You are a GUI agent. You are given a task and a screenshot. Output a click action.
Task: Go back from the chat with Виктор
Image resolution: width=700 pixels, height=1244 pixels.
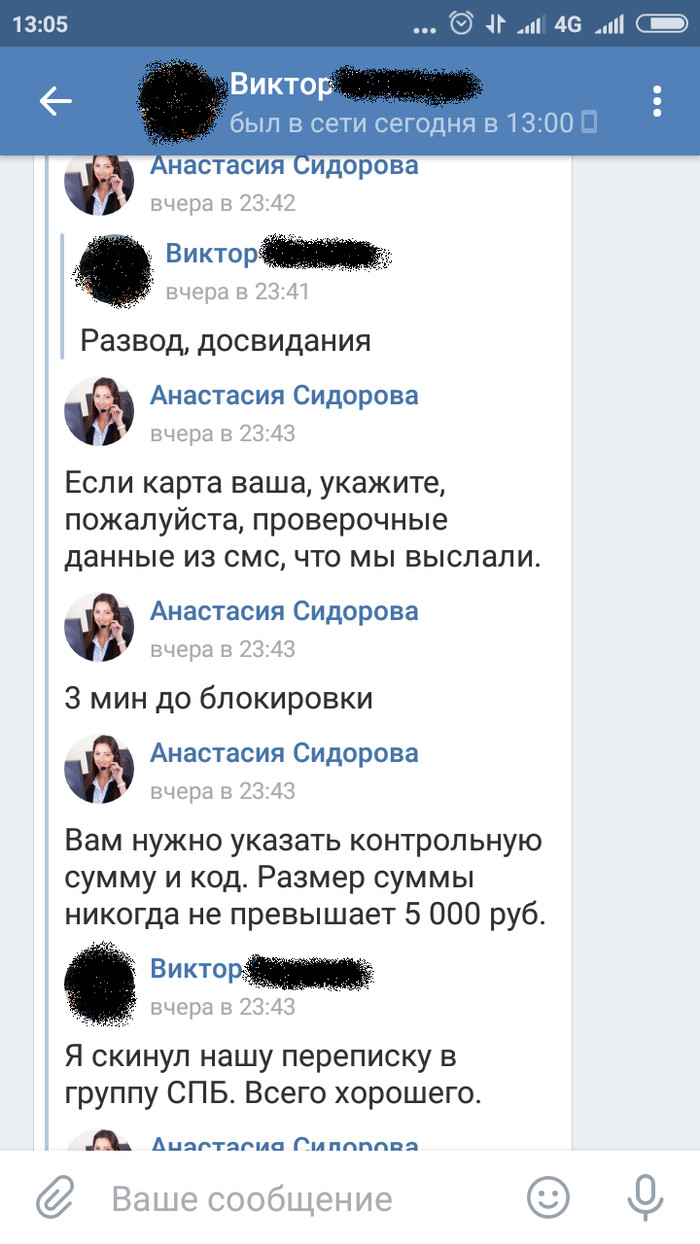56,101
